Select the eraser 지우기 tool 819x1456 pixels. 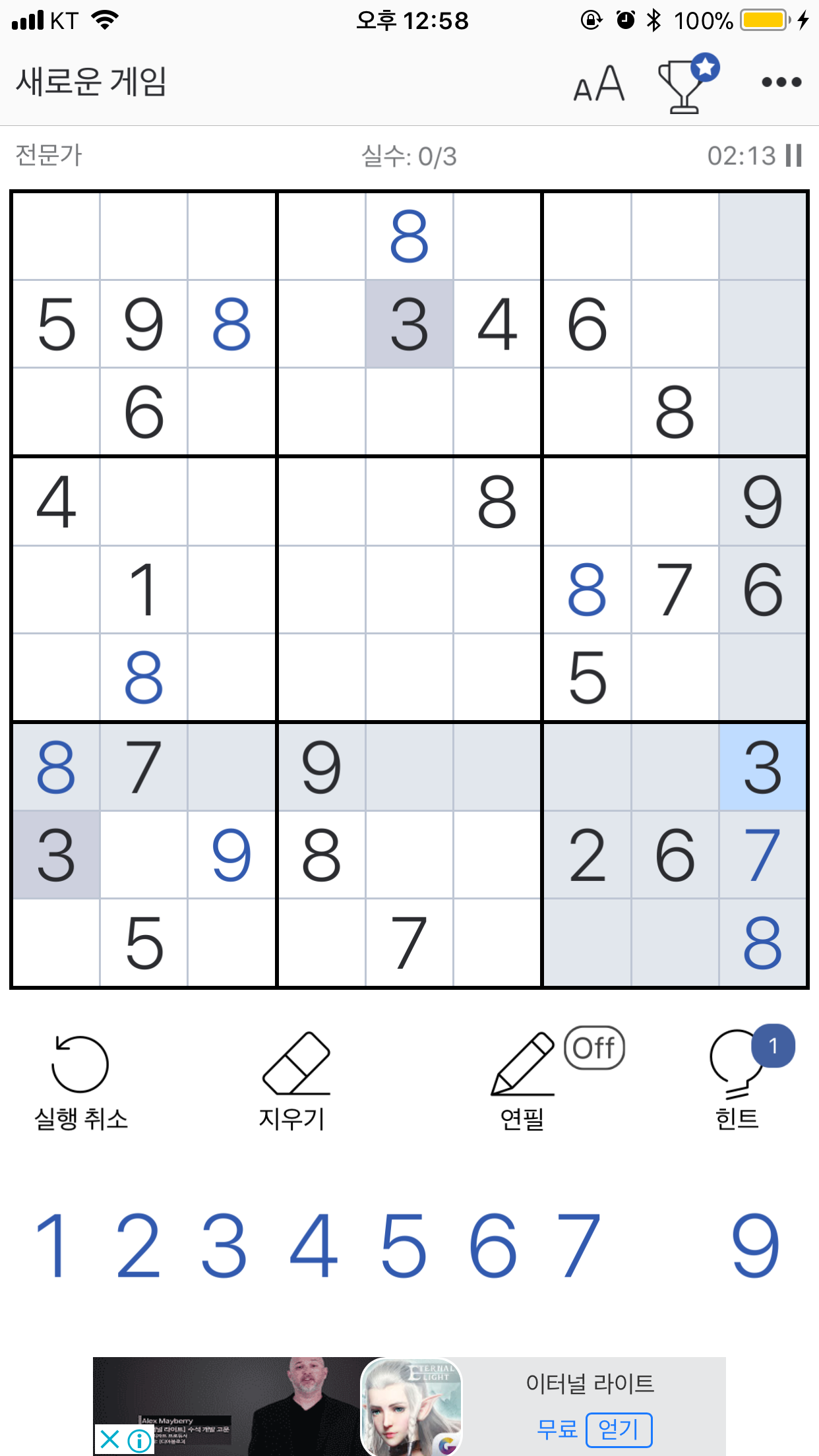[294, 1081]
